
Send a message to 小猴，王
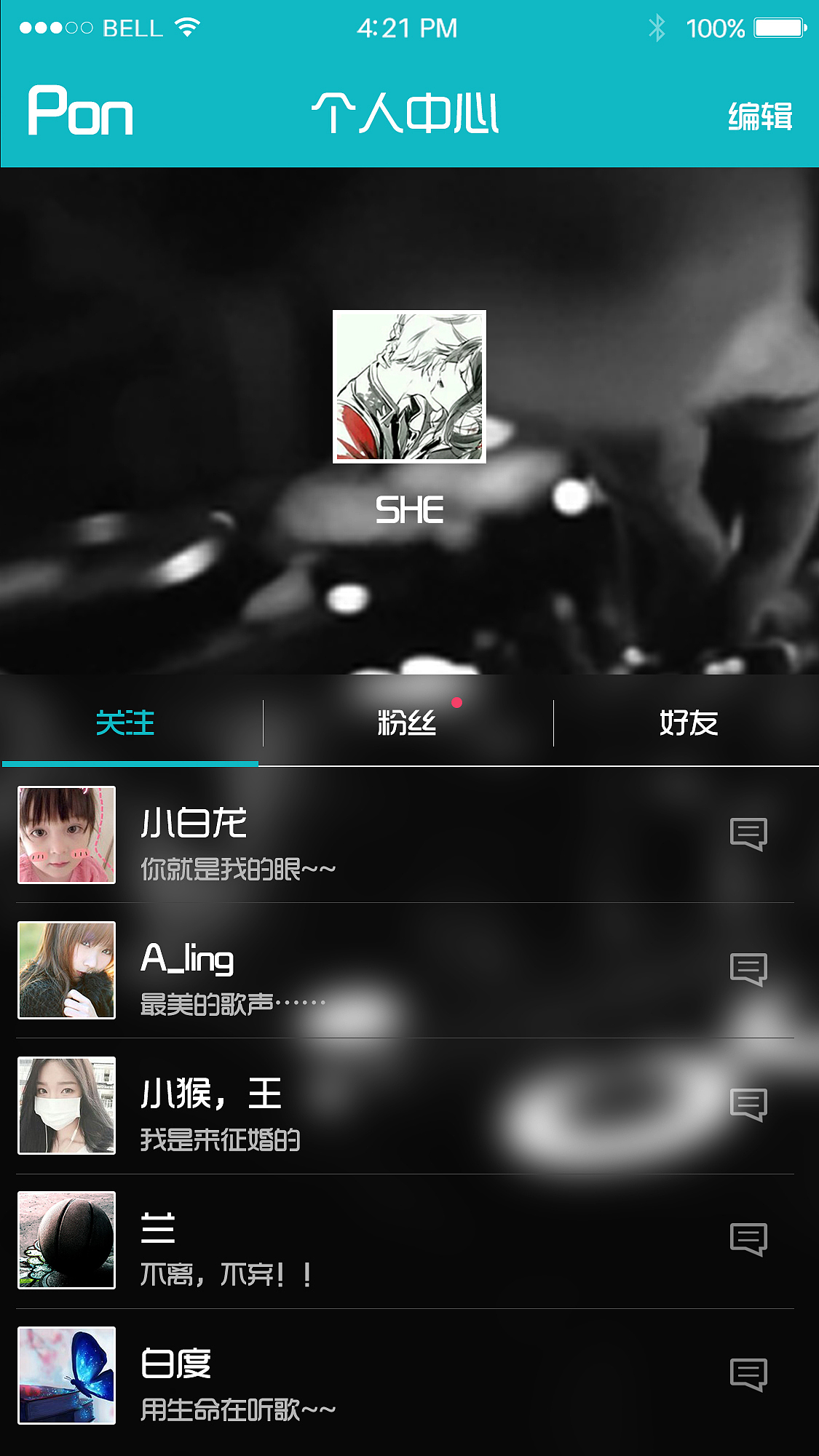748,1105
